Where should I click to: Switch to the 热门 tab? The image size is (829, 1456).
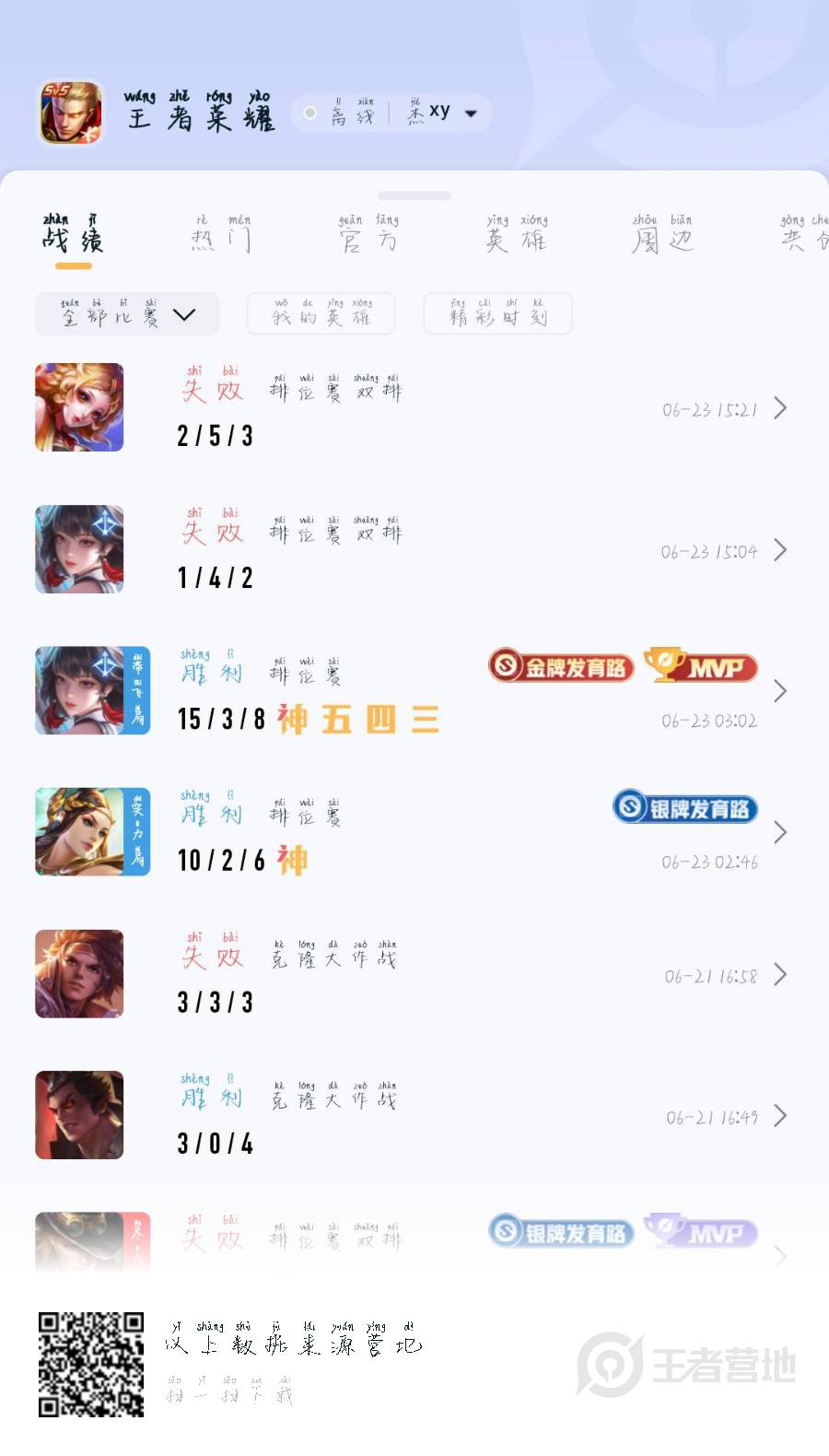[x=220, y=236]
